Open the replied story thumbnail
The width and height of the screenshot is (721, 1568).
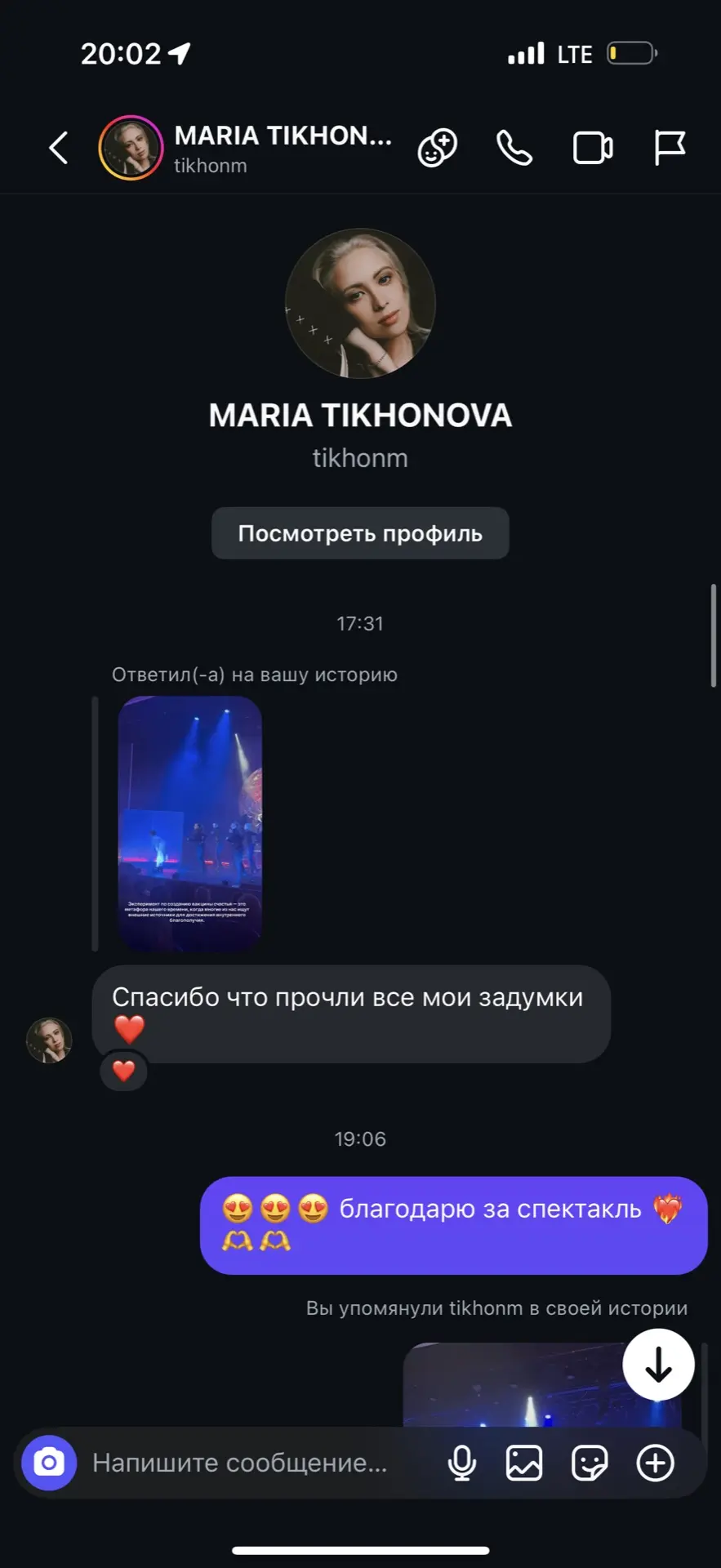point(189,822)
